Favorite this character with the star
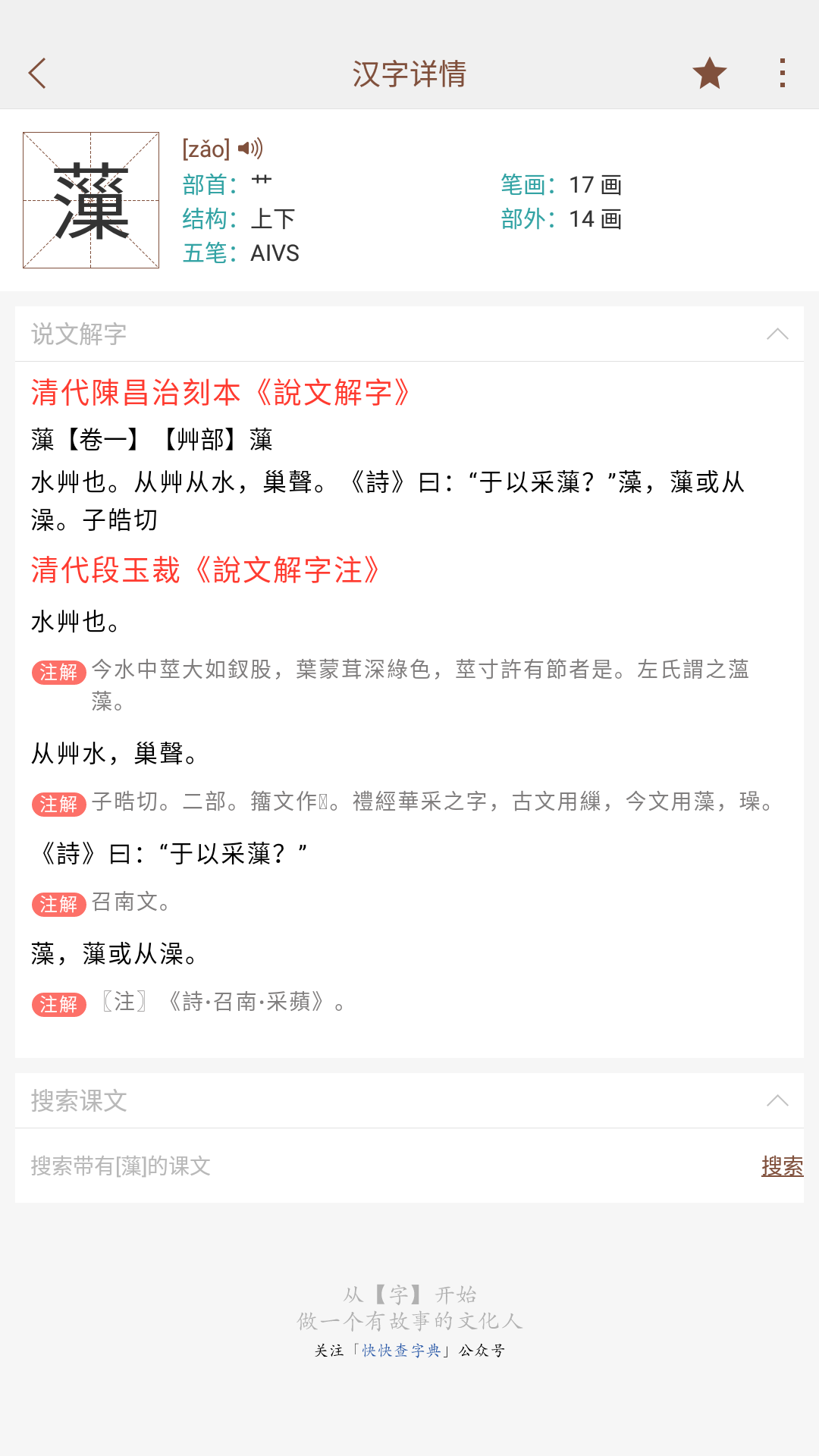The width and height of the screenshot is (819, 1456). tap(709, 74)
